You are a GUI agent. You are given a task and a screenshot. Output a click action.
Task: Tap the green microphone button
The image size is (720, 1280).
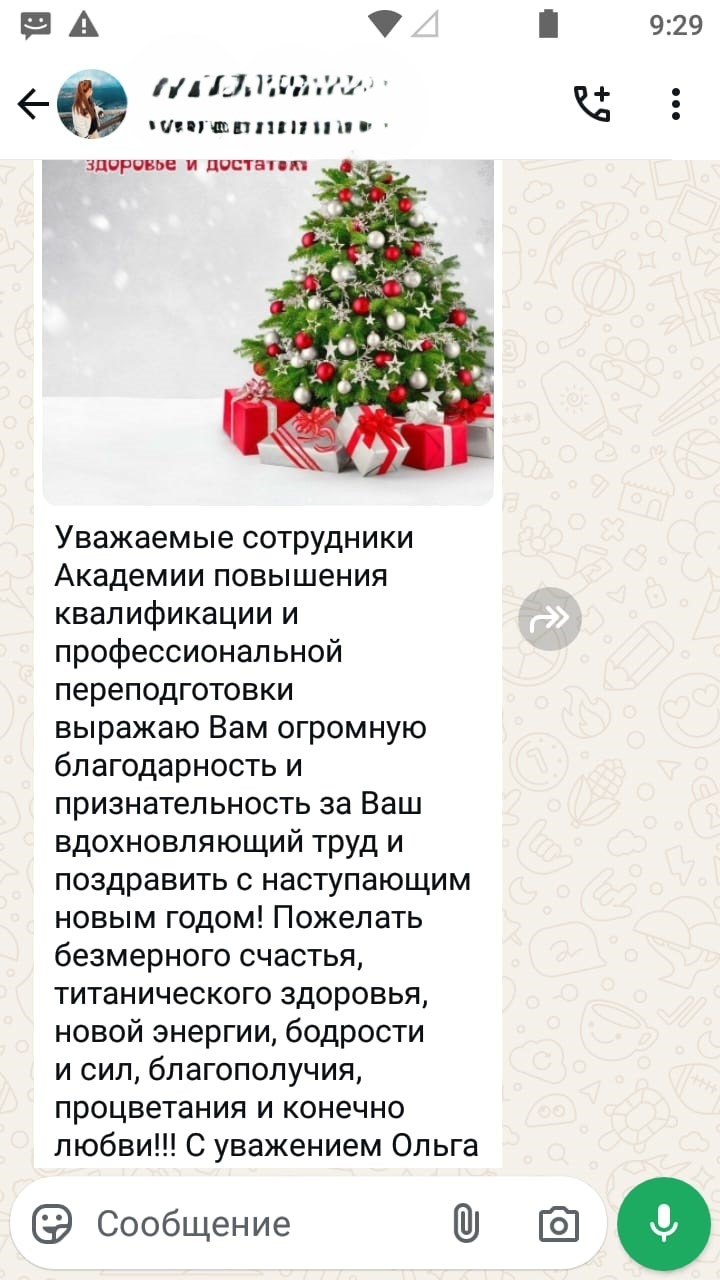(664, 1224)
